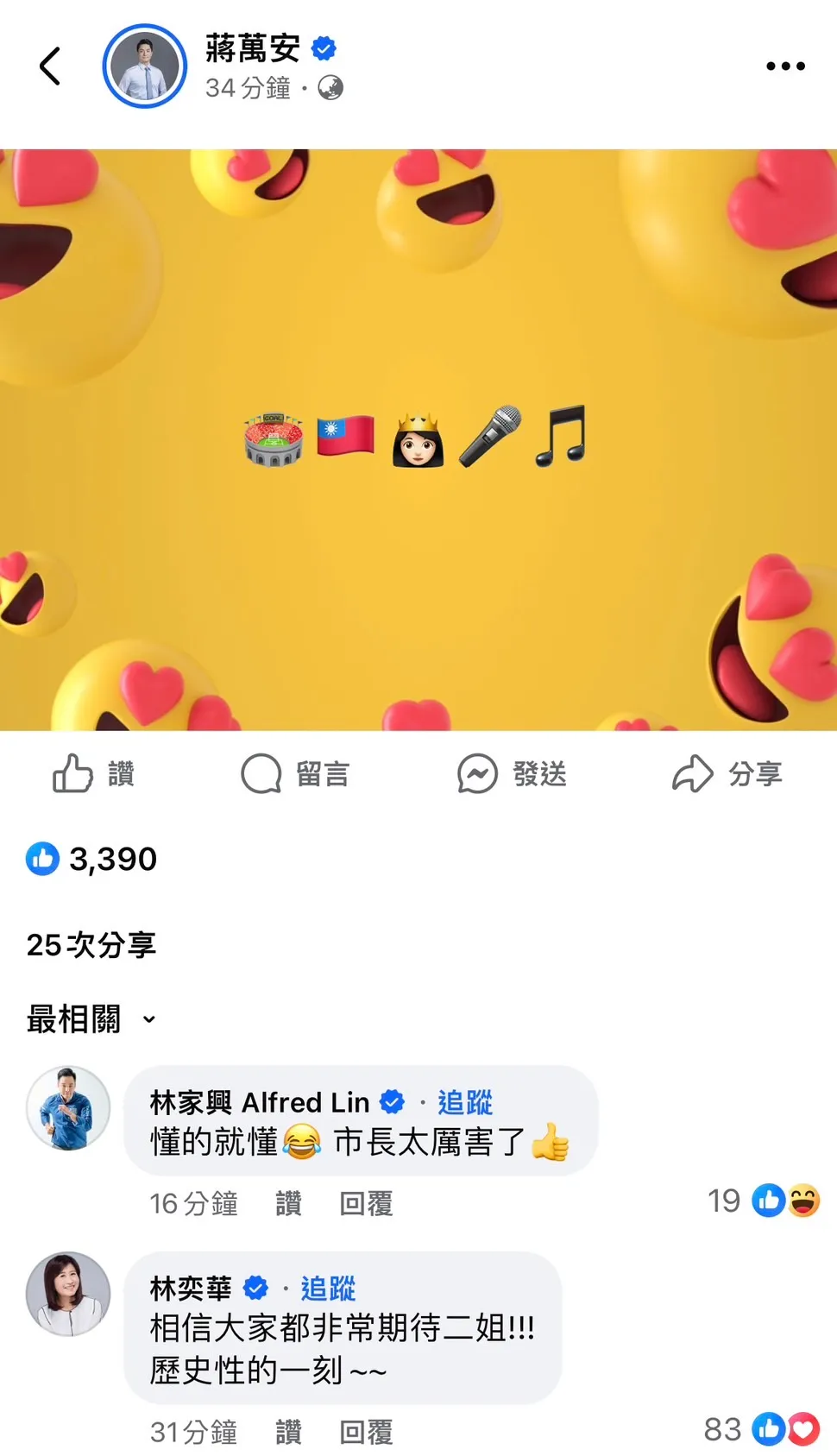View the 25 次分享 list
This screenshot has width=837, height=1456.
click(x=91, y=944)
